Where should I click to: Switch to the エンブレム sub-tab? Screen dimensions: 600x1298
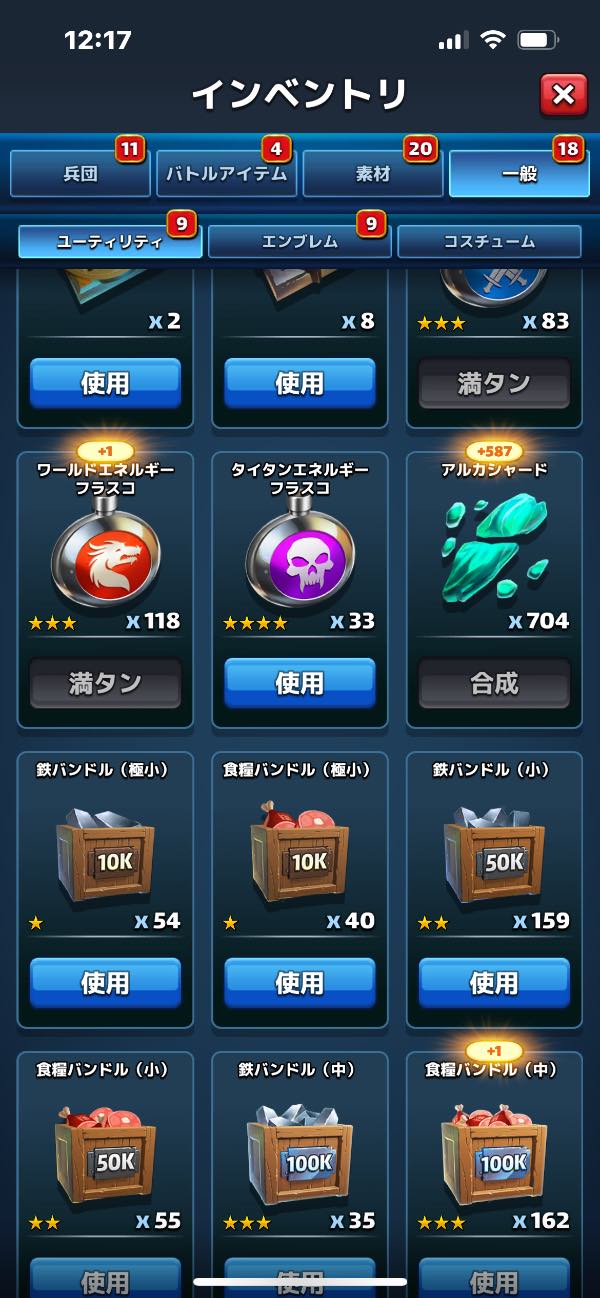click(299, 241)
